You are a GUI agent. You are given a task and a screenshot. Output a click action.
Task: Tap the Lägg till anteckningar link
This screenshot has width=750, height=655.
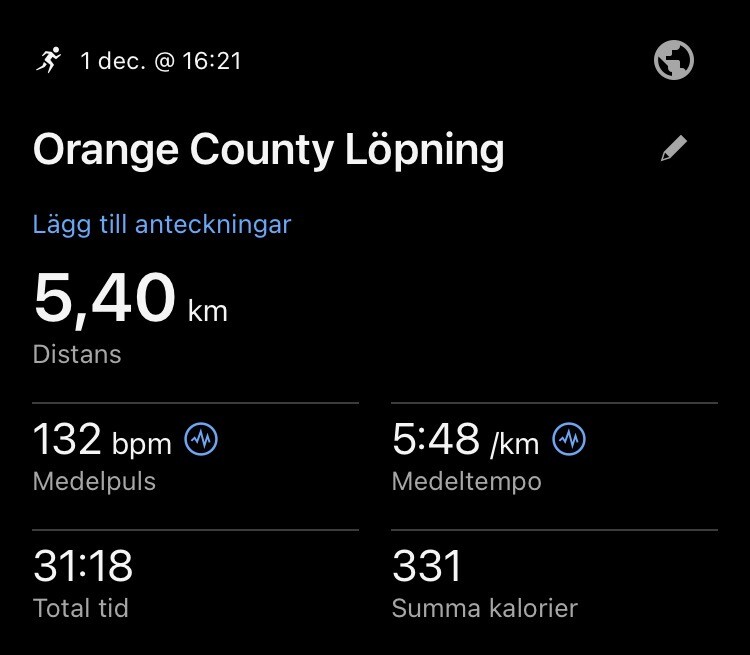(162, 224)
